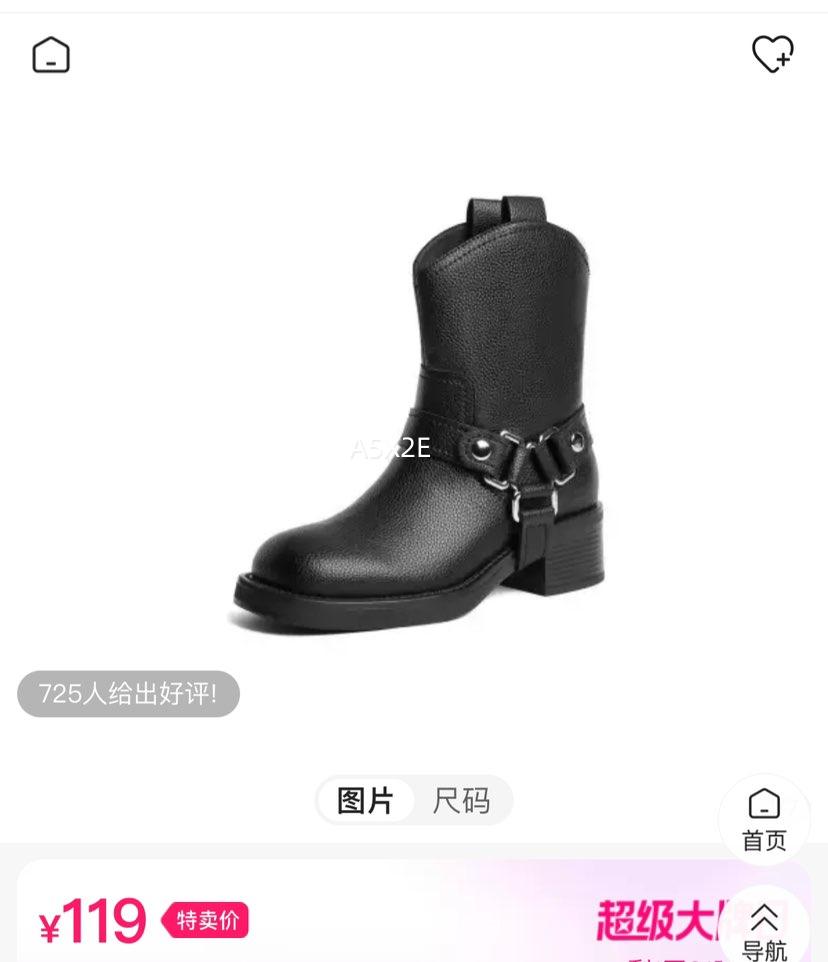Image resolution: width=828 pixels, height=962 pixels.
Task: Open the 超级大牌 promotion banner
Action: [660, 920]
